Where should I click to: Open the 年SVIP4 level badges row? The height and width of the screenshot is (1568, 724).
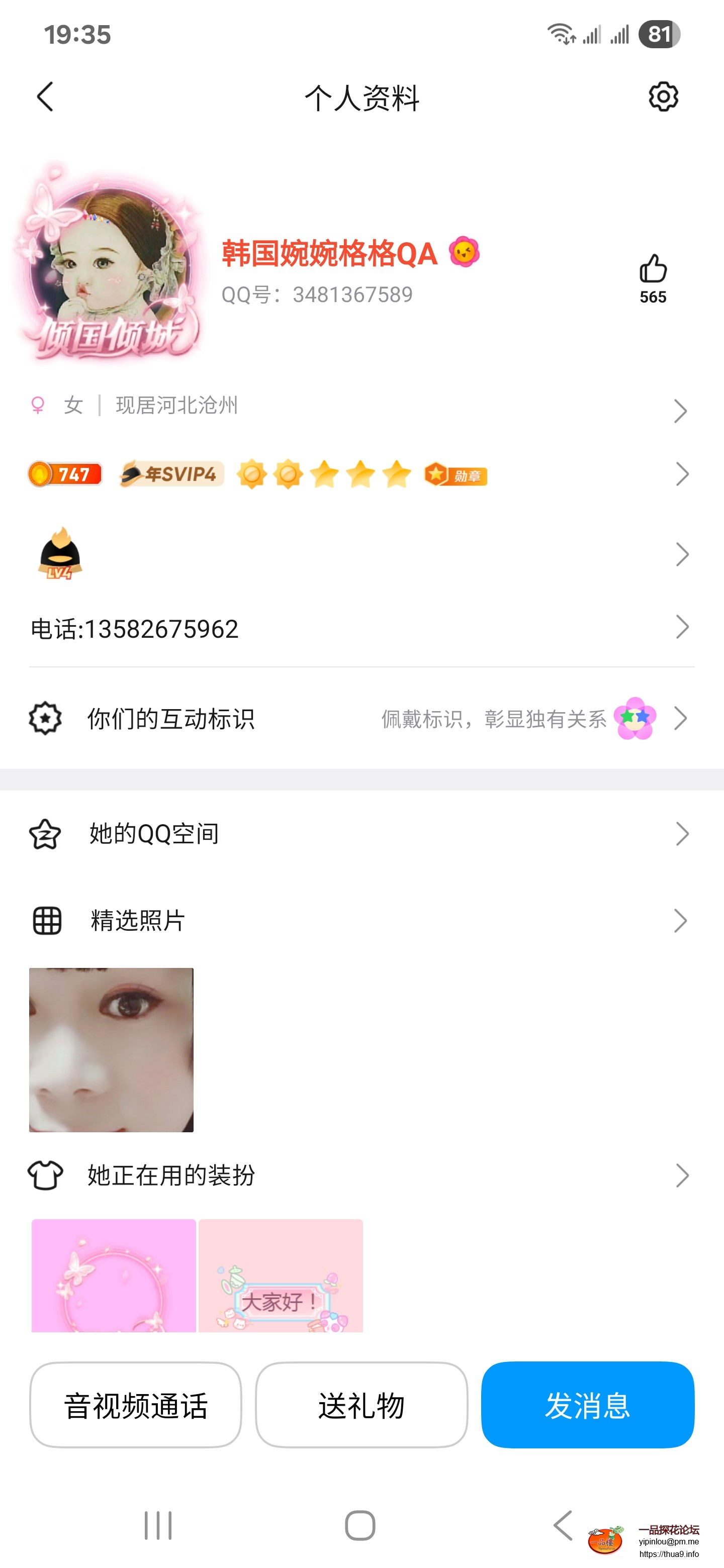tap(359, 474)
